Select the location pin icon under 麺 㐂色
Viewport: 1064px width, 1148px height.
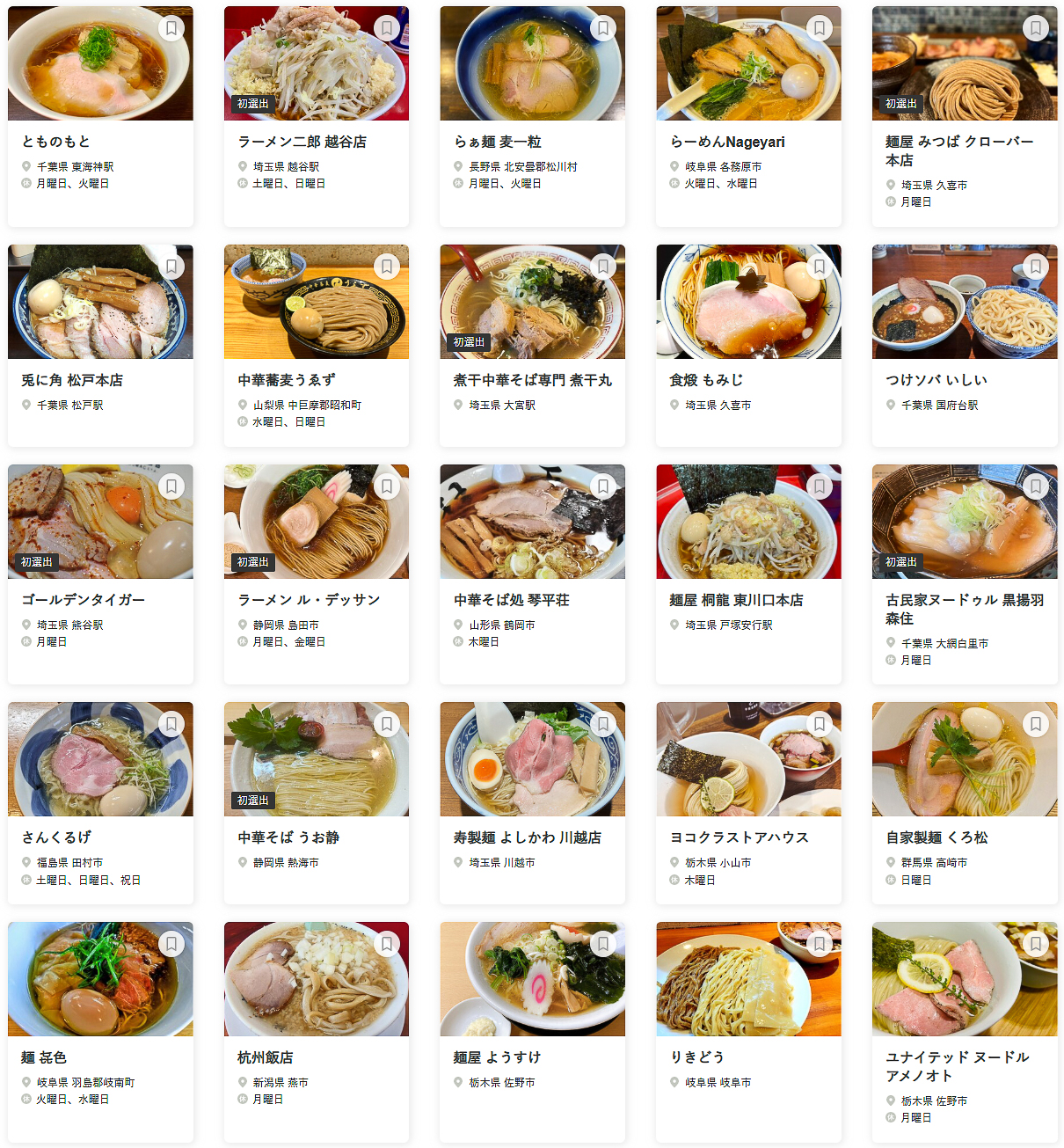coord(26,1082)
